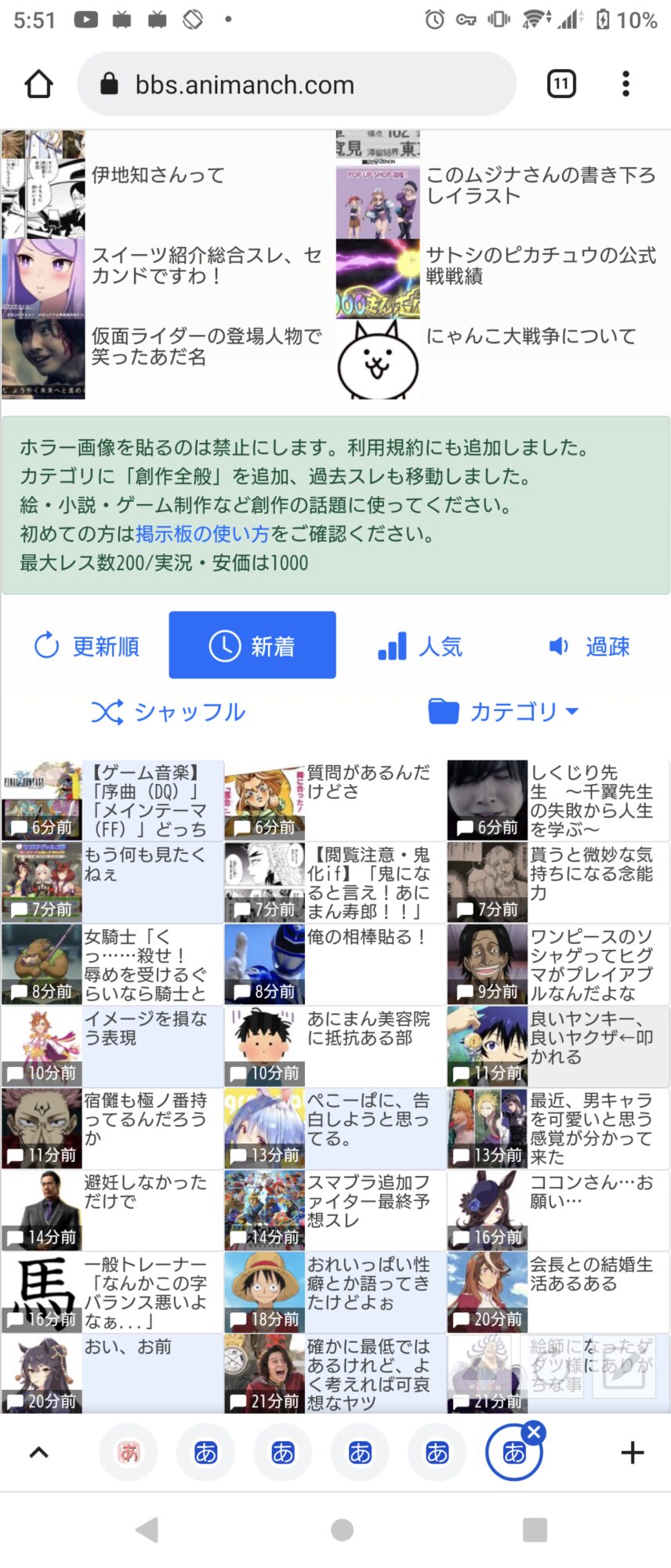671x1568 pixels.
Task: Go to the browser home page
Action: click(38, 84)
